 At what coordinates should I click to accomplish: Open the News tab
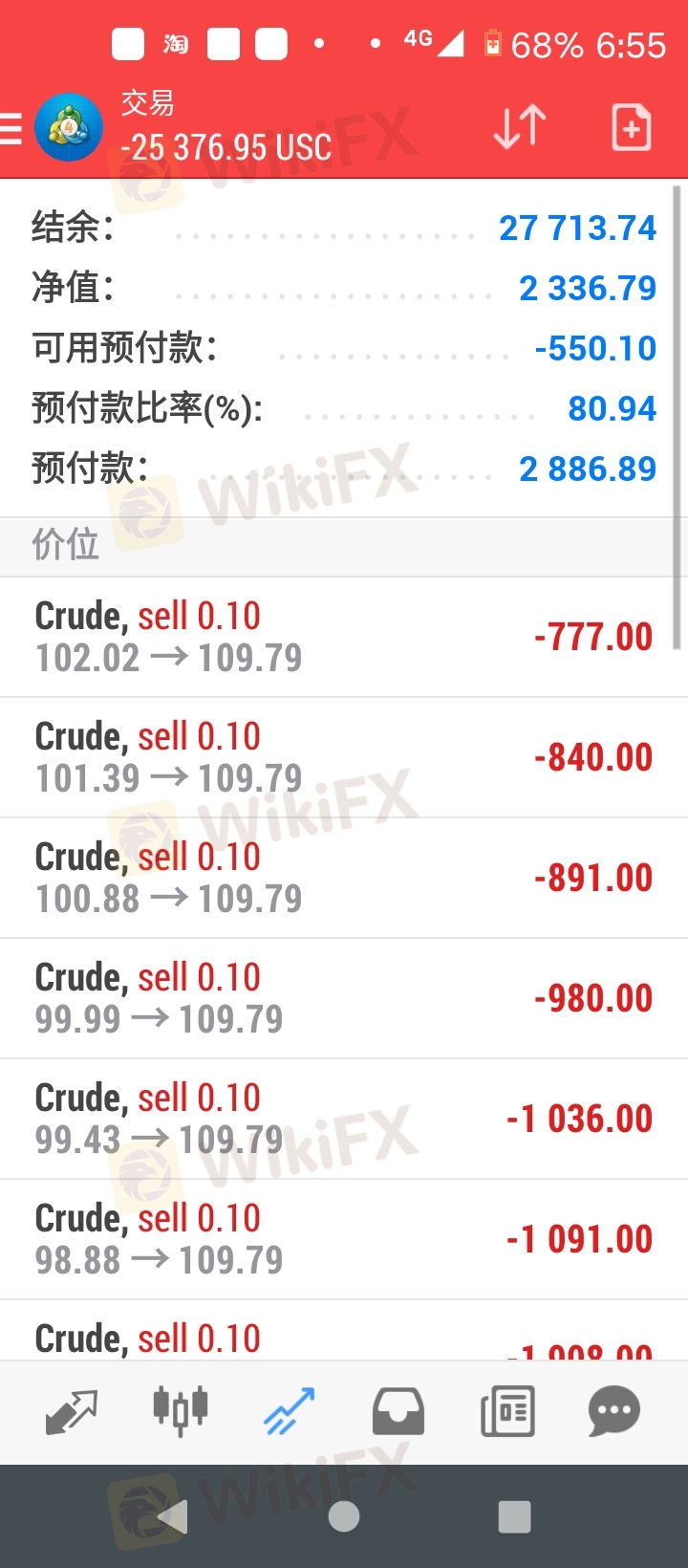click(x=506, y=1411)
